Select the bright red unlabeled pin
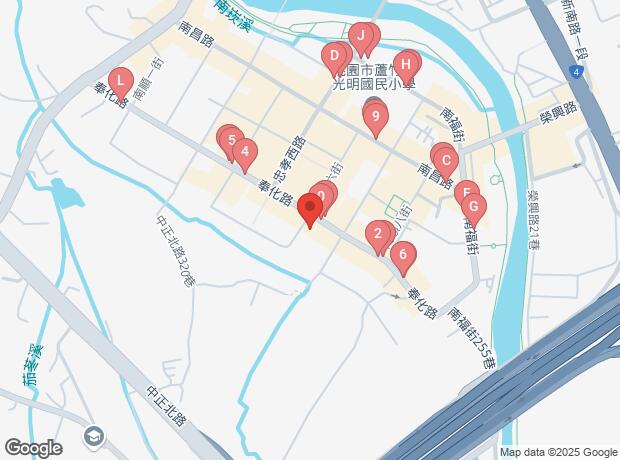The image size is (620, 460). [310, 210]
